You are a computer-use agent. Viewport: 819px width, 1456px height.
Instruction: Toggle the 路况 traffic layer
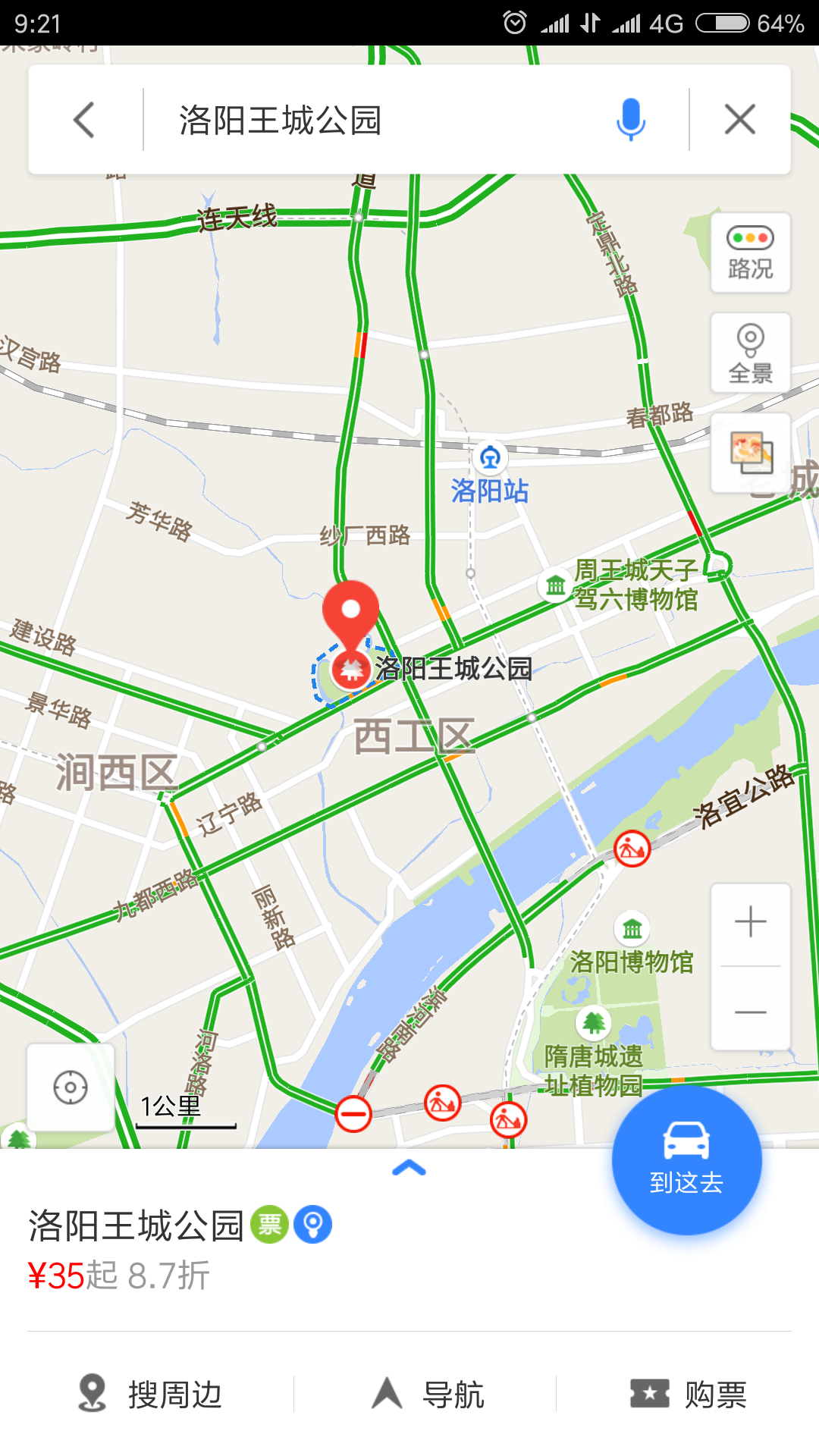tap(750, 253)
